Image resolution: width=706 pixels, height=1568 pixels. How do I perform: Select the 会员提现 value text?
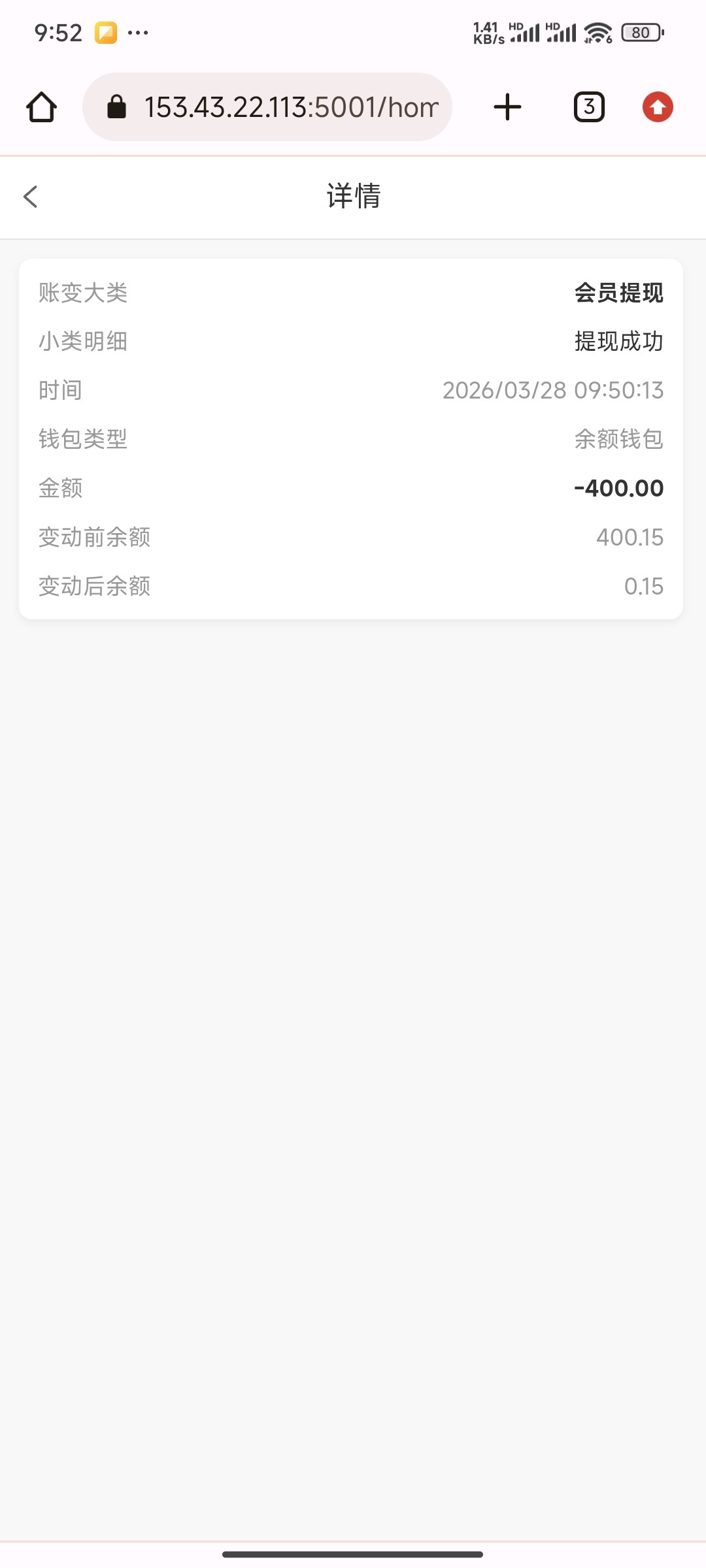tap(618, 293)
